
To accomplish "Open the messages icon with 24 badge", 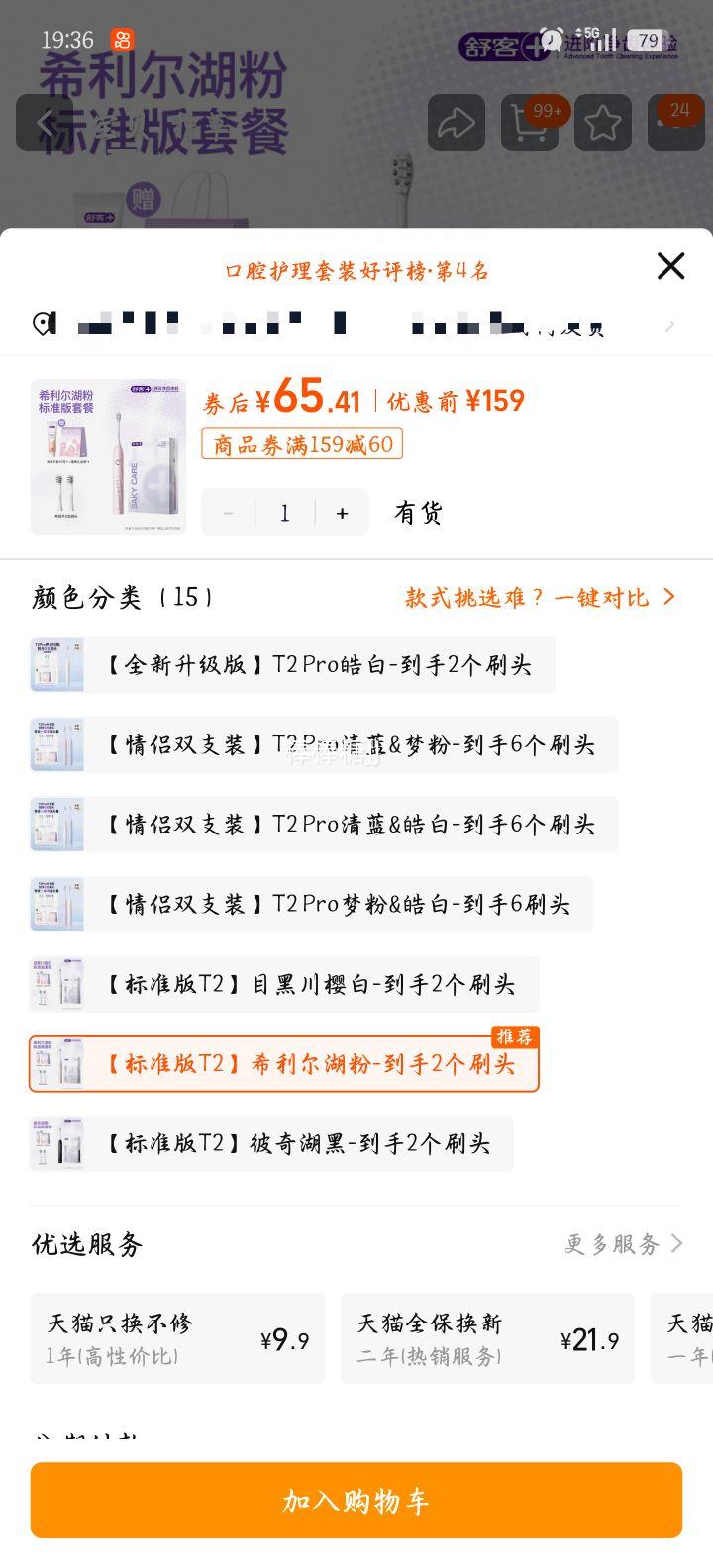I will pyautogui.click(x=676, y=122).
